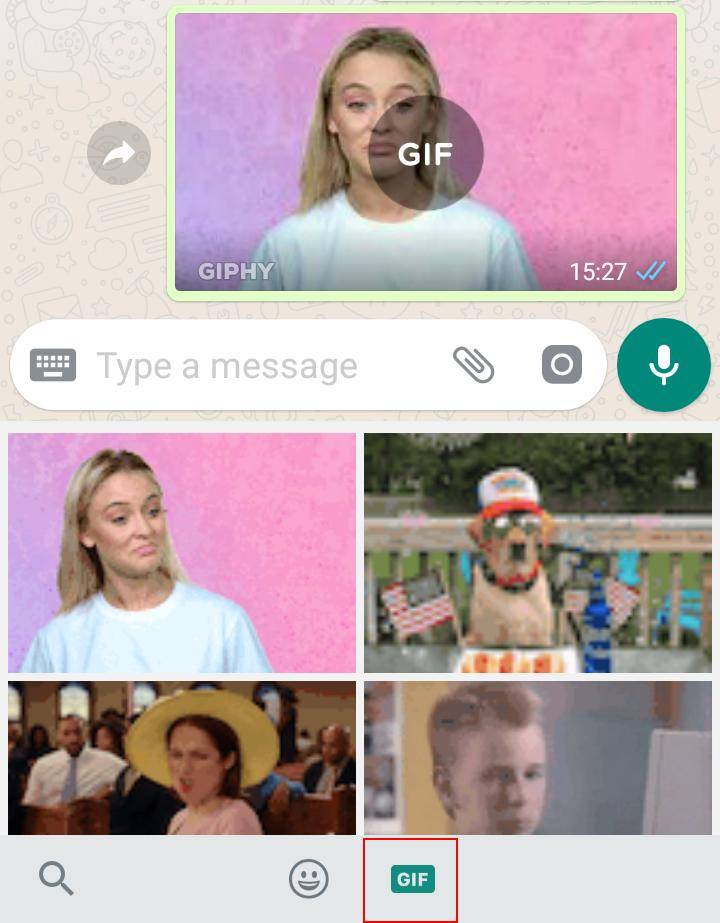The width and height of the screenshot is (720, 923).
Task: Select the dog with hat GIF
Action: [x=538, y=552]
